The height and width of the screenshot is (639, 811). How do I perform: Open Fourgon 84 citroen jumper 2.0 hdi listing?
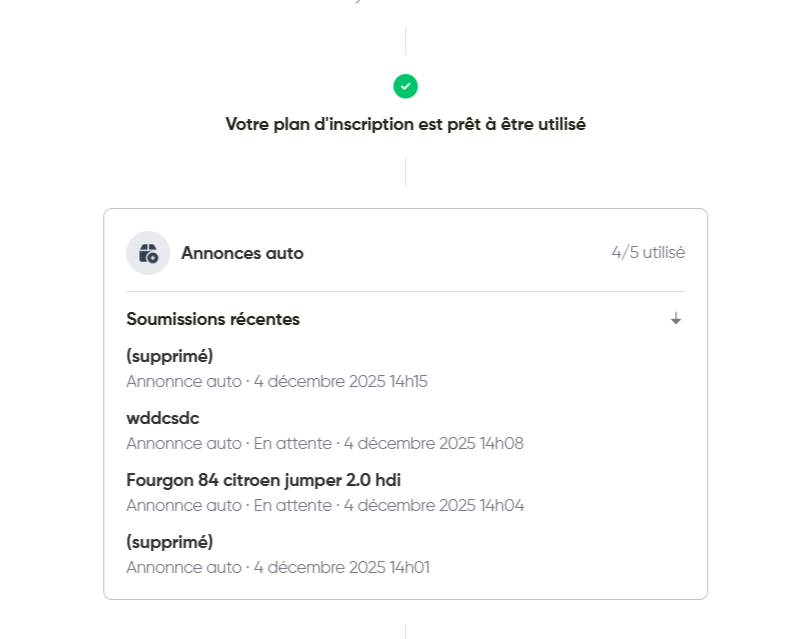coord(264,480)
